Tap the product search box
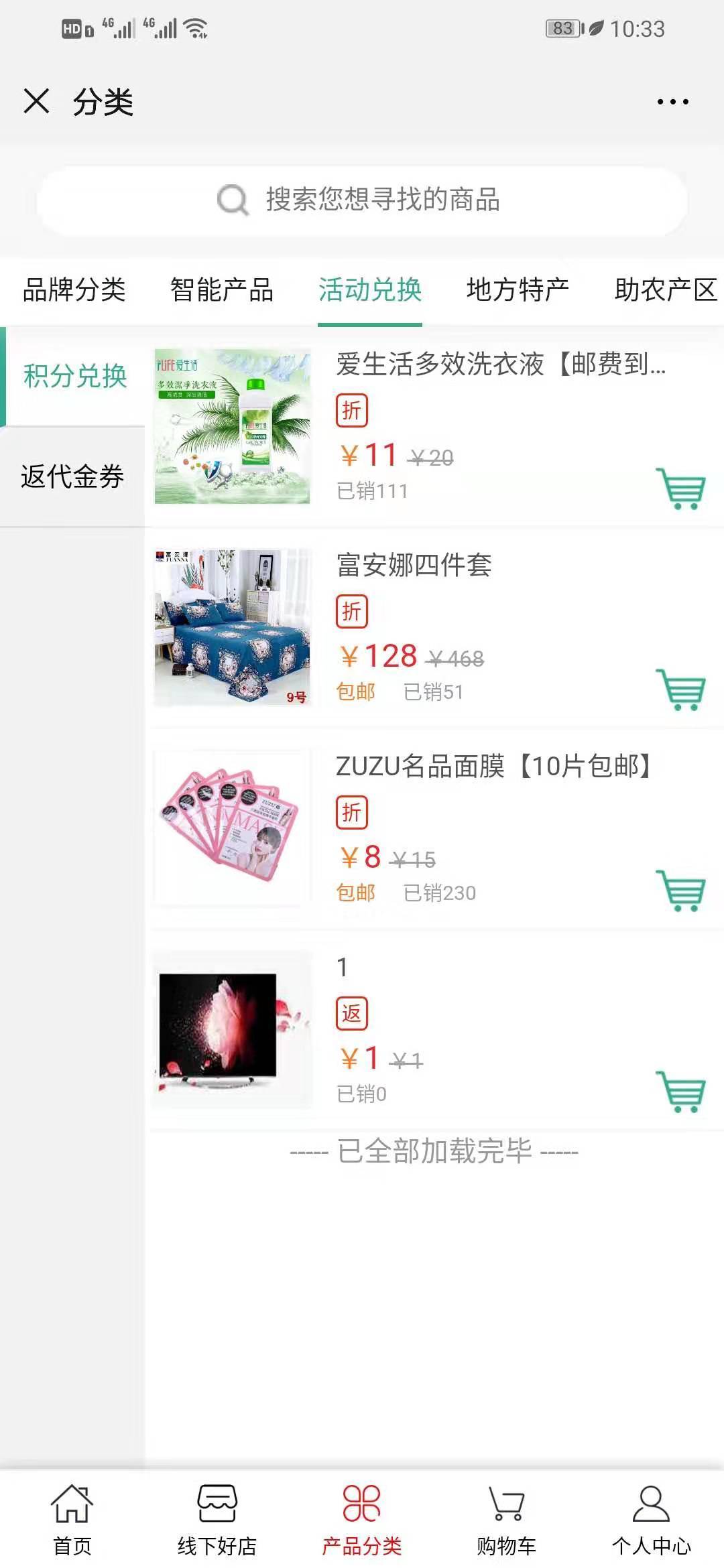Screen dimensions: 724x1568 (x=362, y=200)
